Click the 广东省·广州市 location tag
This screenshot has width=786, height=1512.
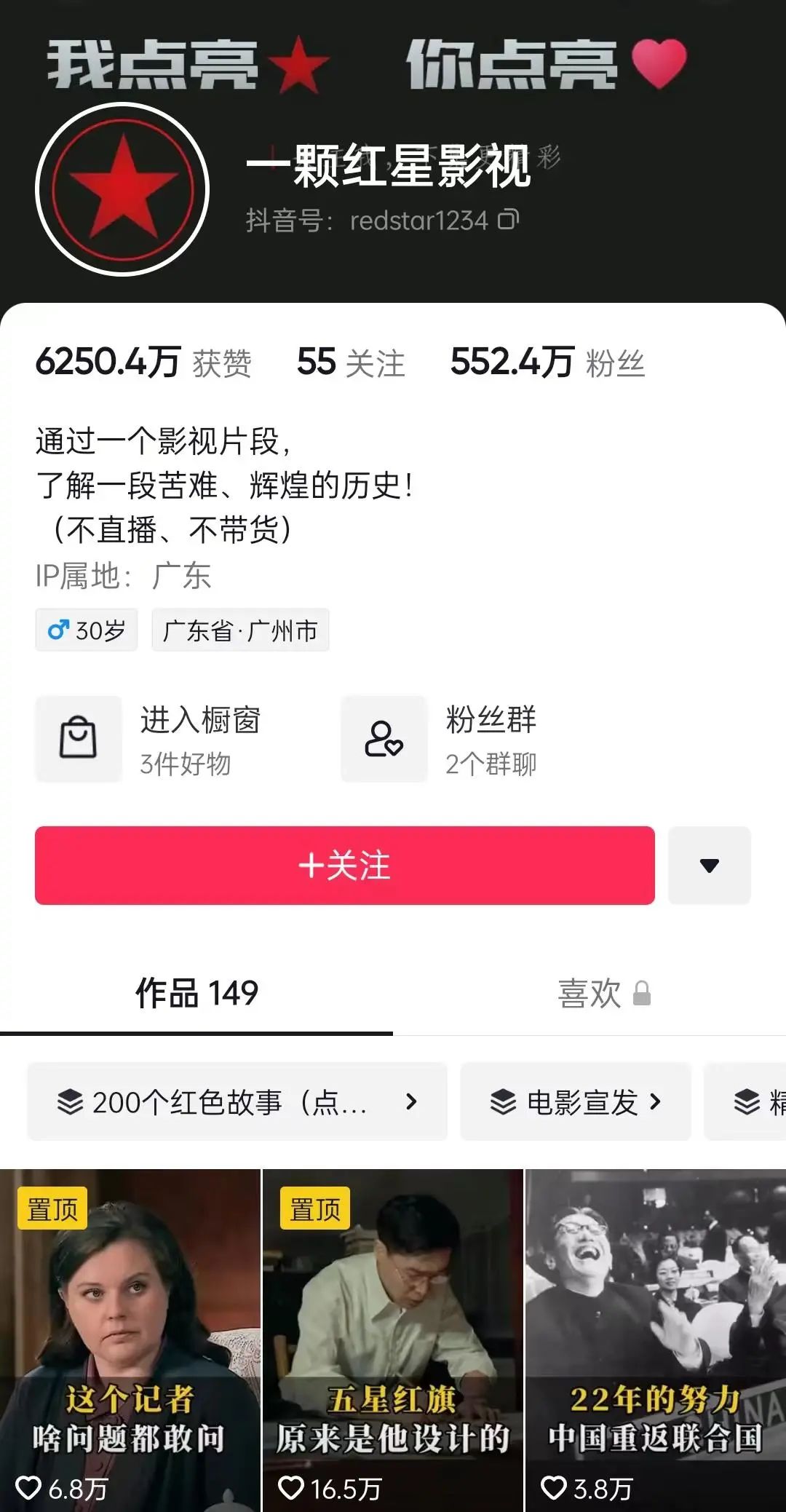(240, 630)
